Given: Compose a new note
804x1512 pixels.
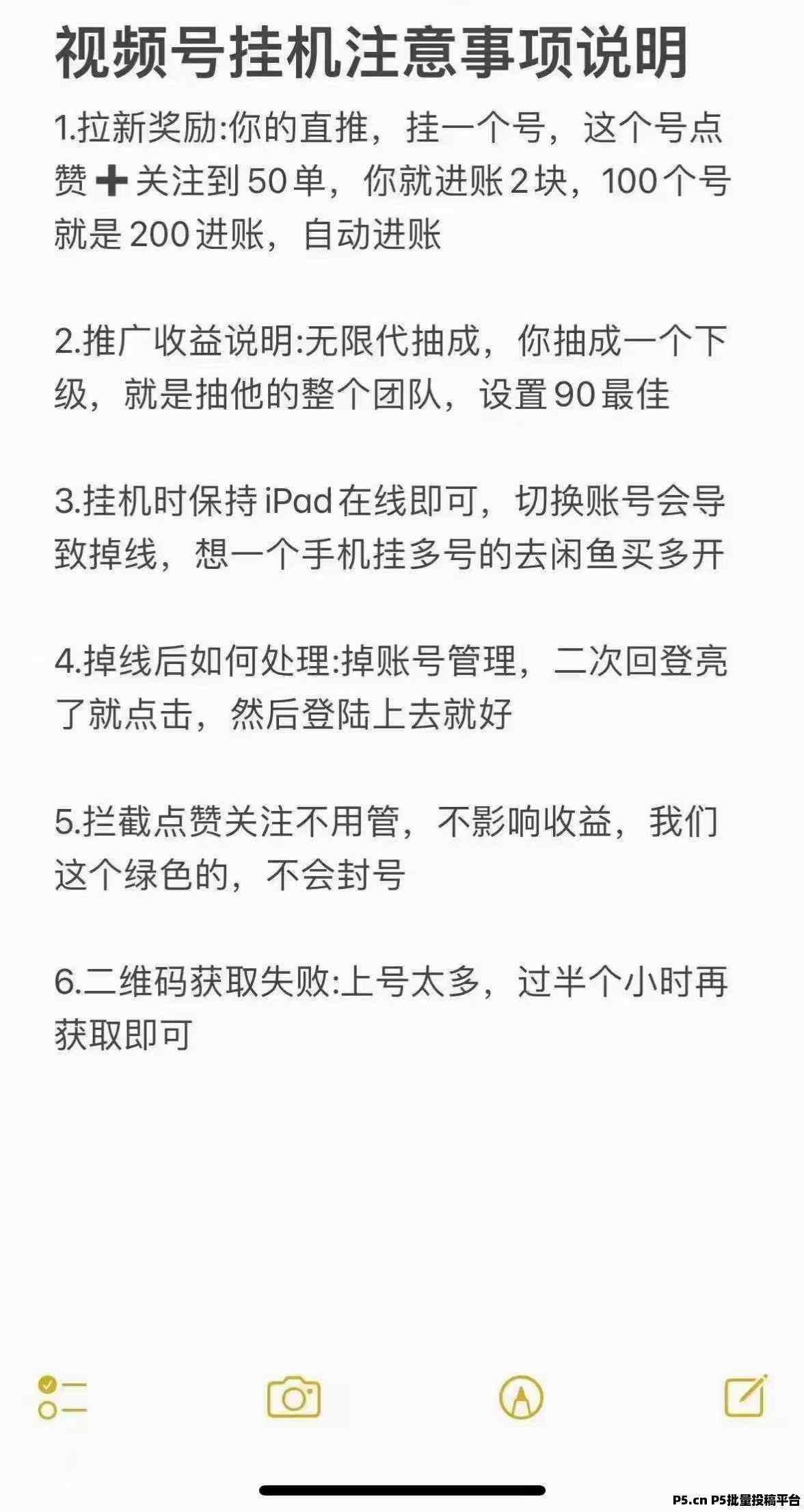Looking at the screenshot, I should (x=746, y=1396).
